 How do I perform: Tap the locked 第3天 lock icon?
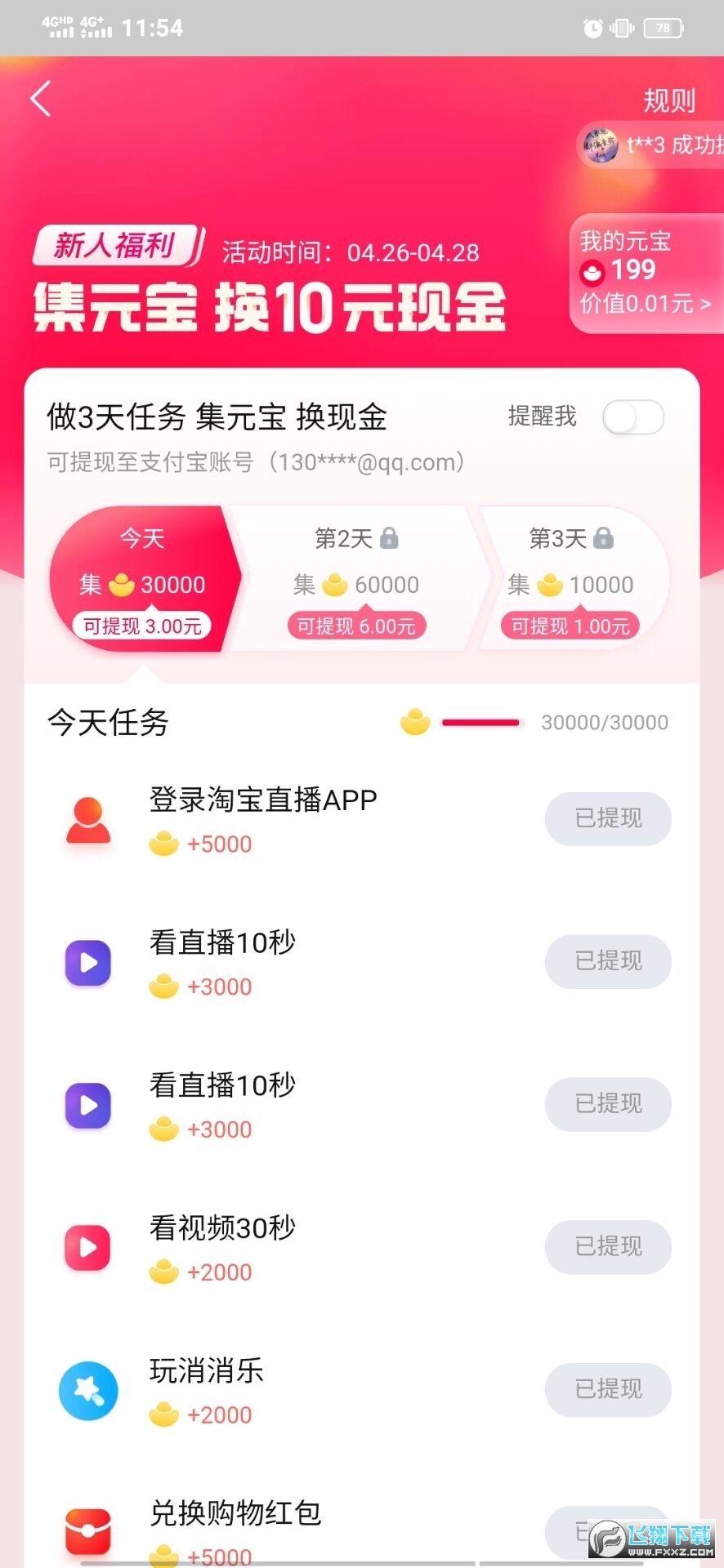(605, 537)
